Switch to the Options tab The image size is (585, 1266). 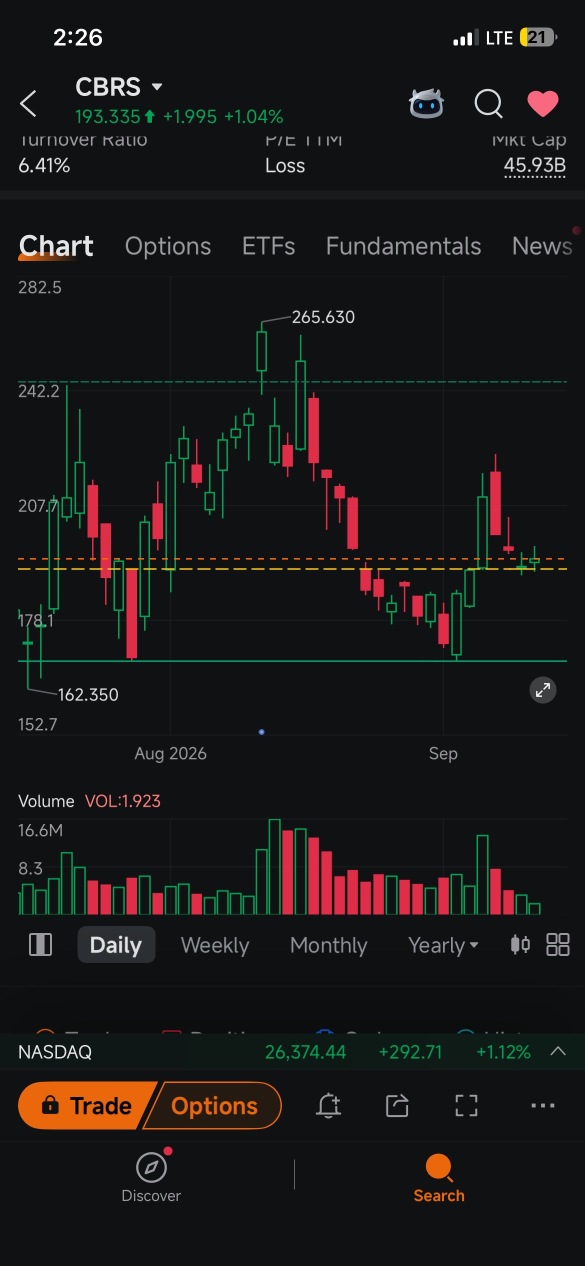coord(168,246)
